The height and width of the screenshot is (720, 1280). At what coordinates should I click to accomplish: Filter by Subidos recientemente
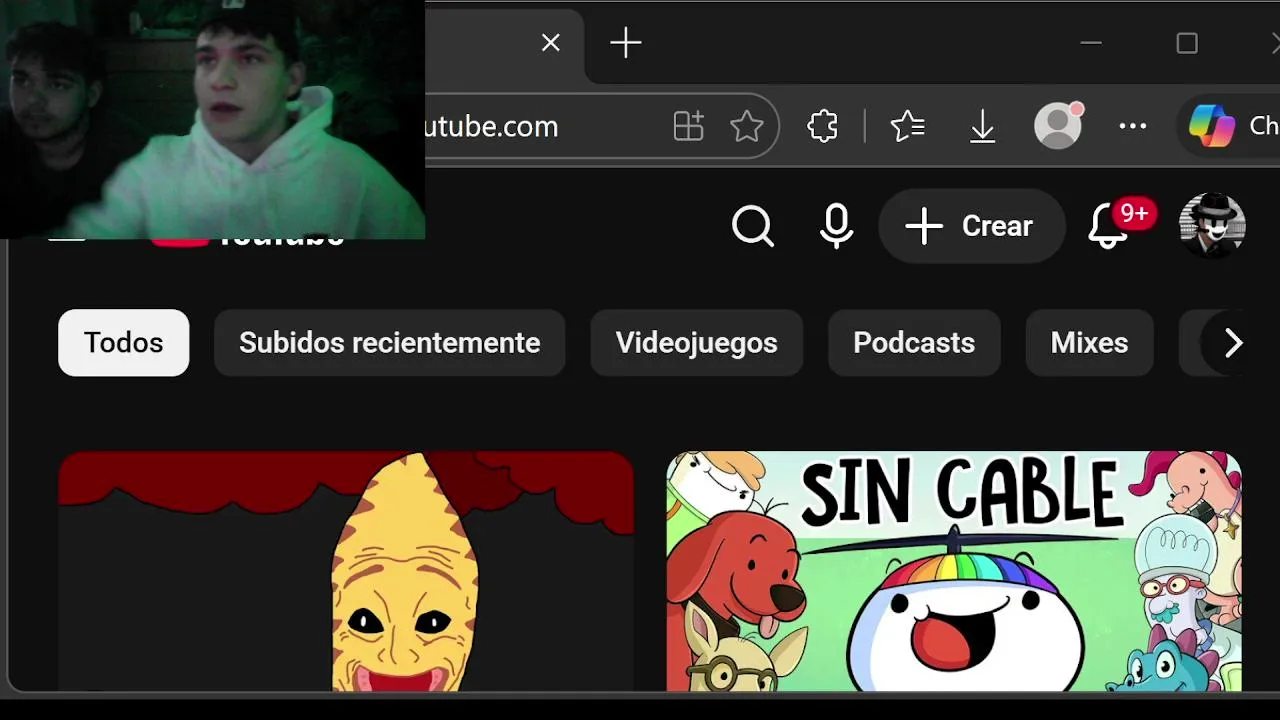(x=389, y=343)
